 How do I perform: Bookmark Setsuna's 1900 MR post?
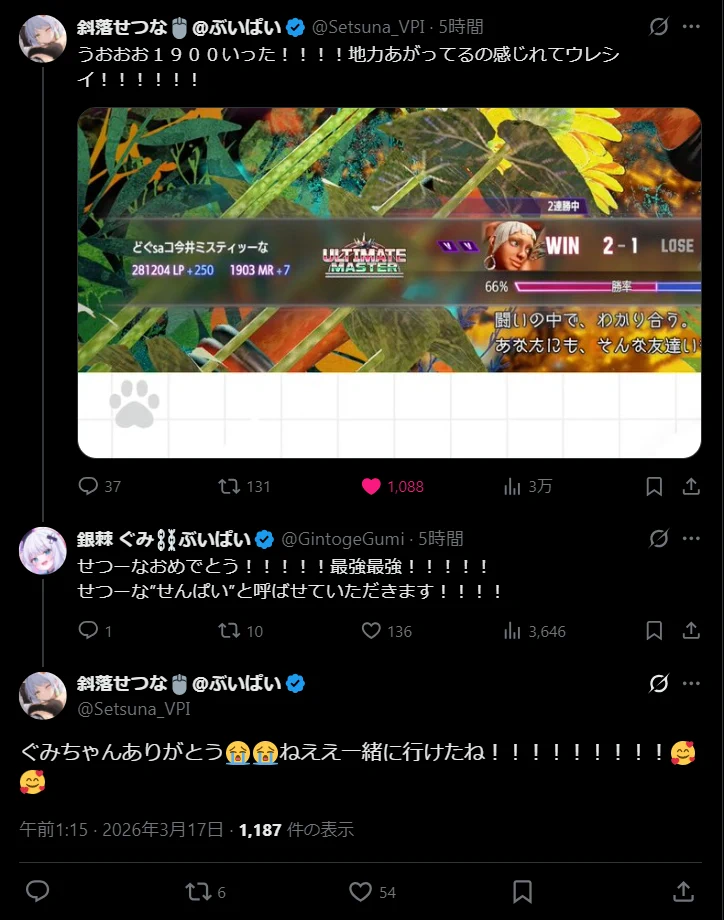pos(654,486)
